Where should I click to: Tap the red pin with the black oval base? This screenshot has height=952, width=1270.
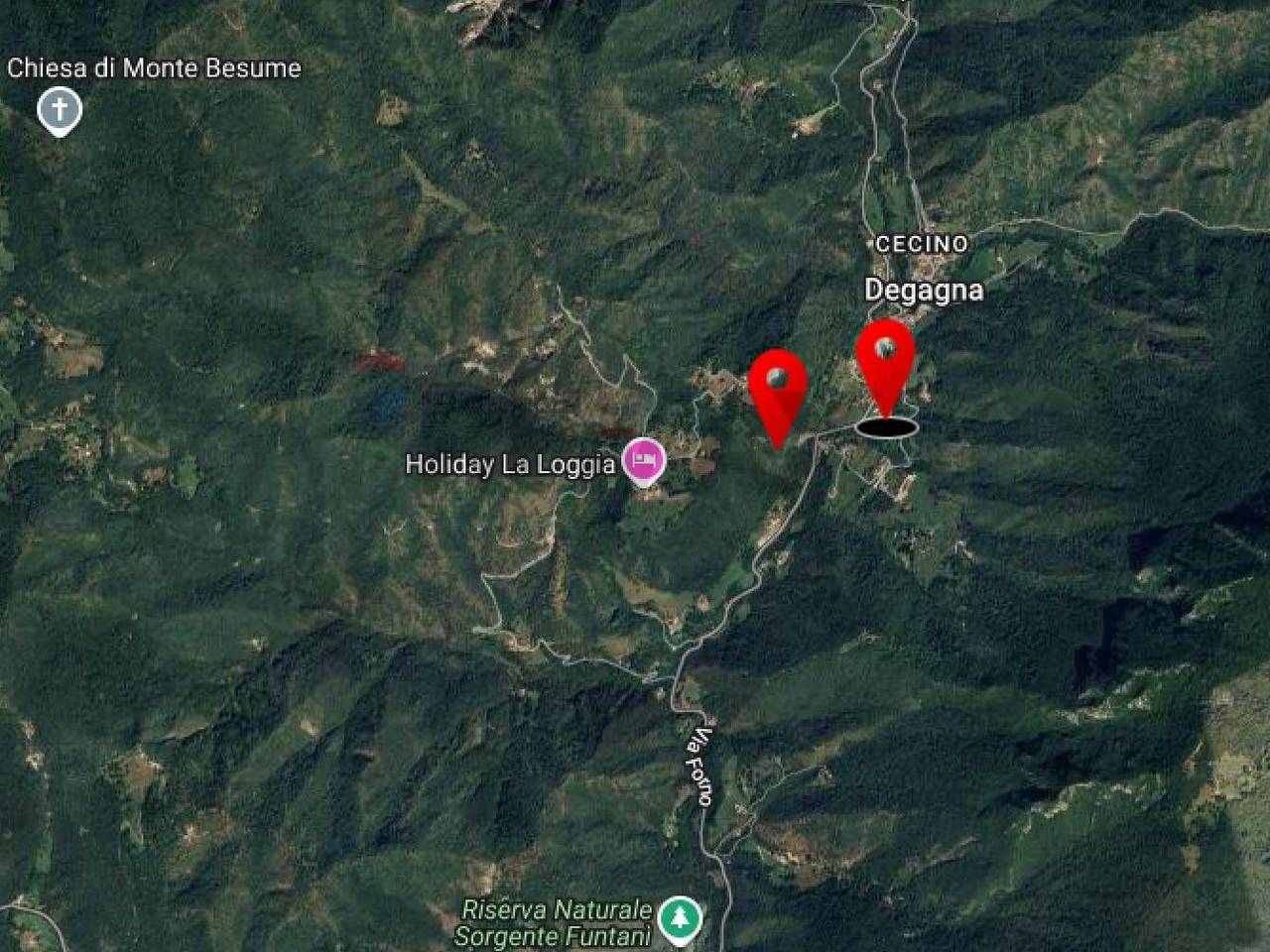[x=885, y=363]
